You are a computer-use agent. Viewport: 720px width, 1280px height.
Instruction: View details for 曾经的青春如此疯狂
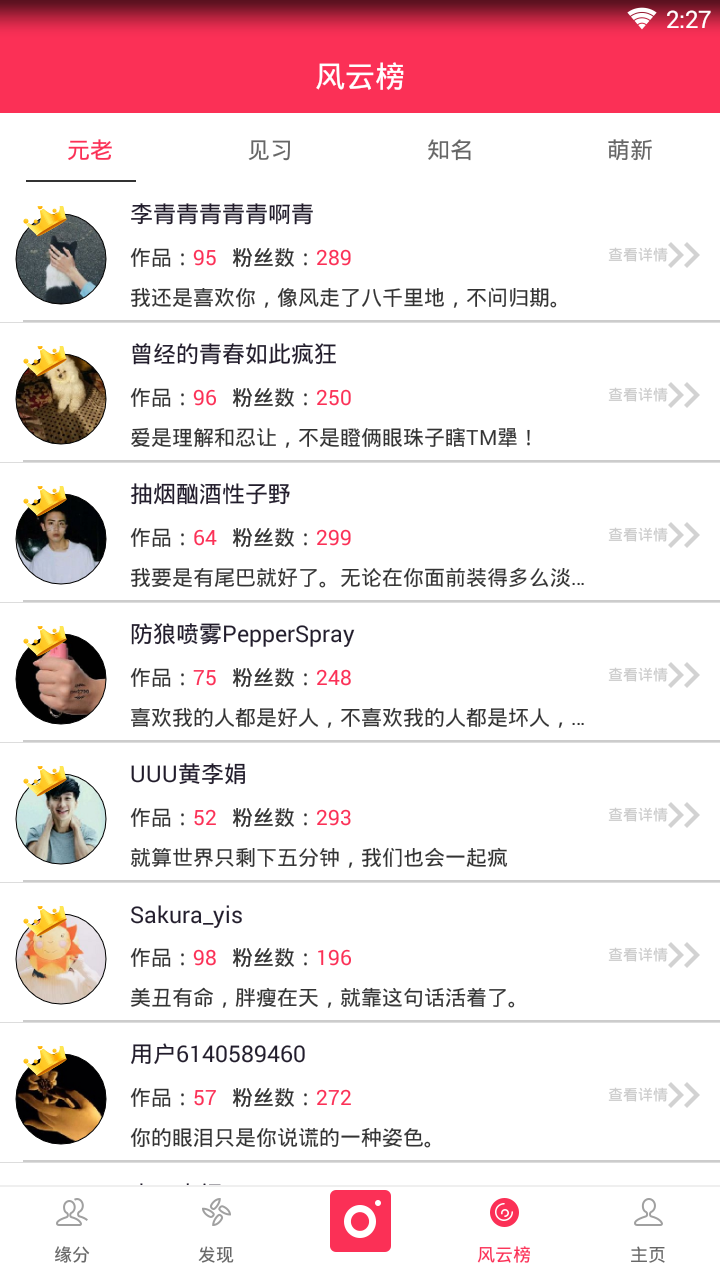[653, 395]
